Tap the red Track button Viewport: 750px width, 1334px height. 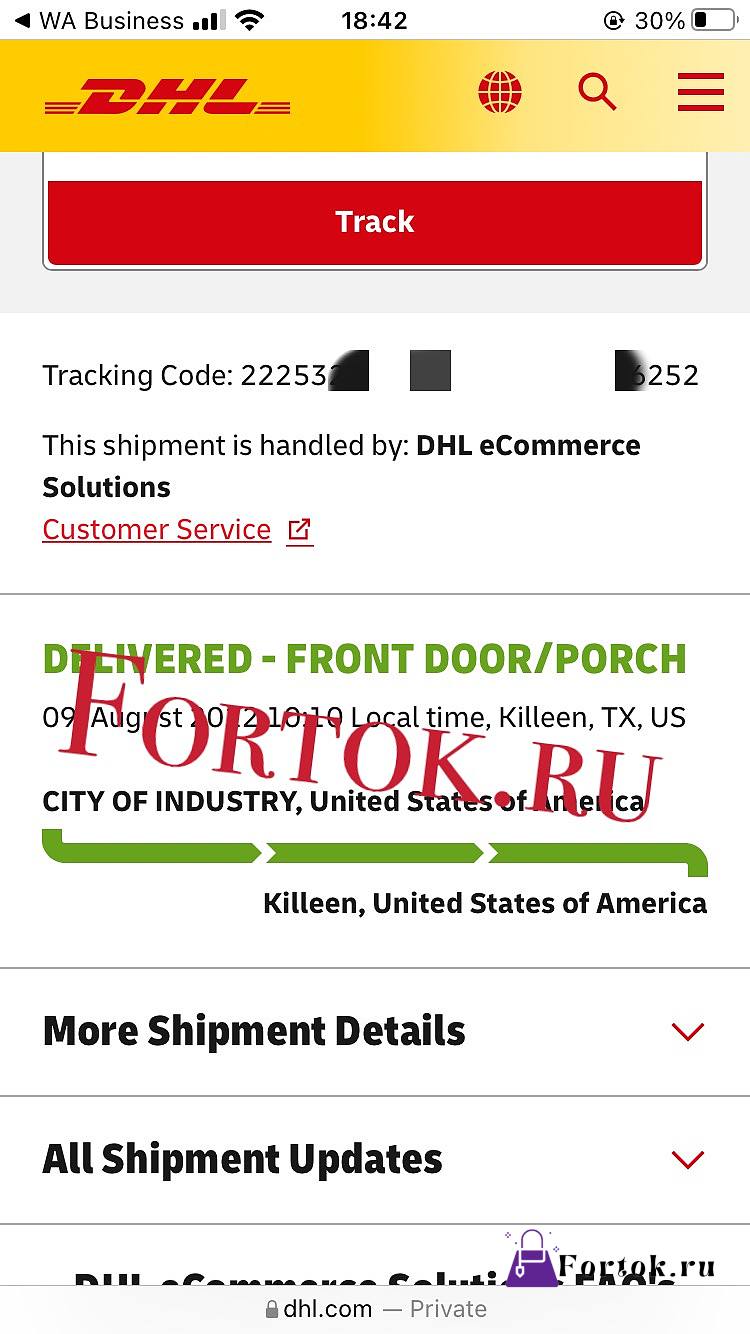click(x=375, y=222)
